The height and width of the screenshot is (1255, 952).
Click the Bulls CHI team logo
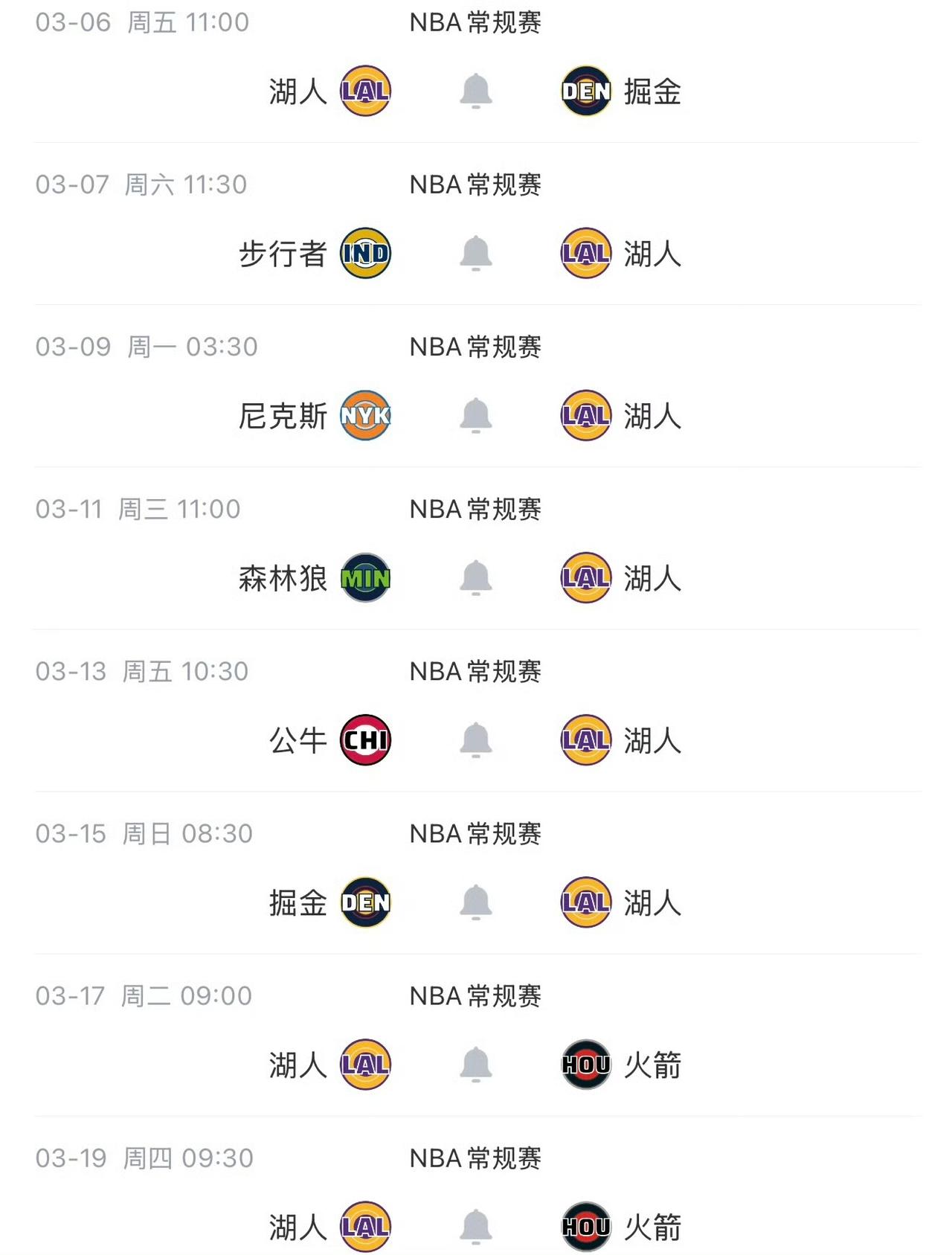[366, 740]
